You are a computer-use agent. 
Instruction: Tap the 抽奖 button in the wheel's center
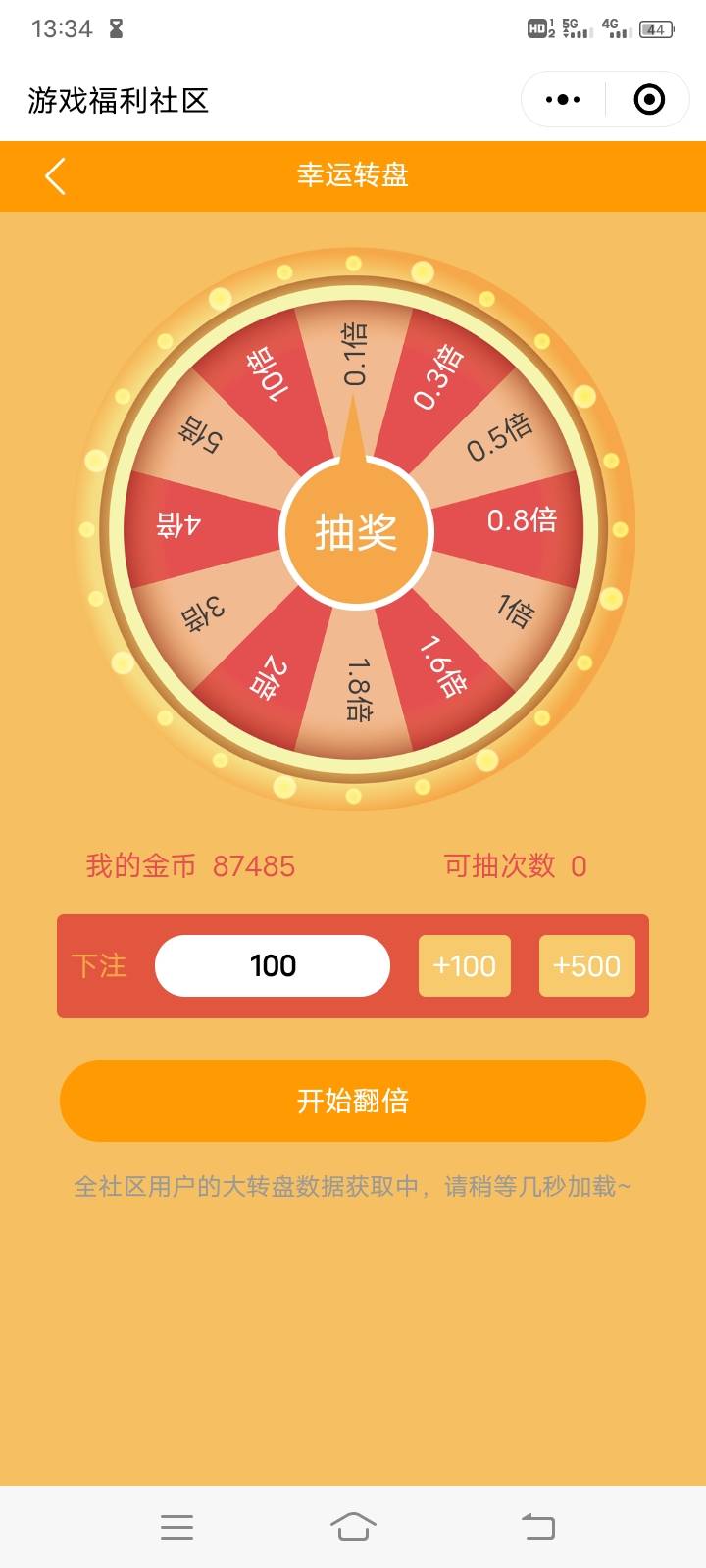click(355, 533)
